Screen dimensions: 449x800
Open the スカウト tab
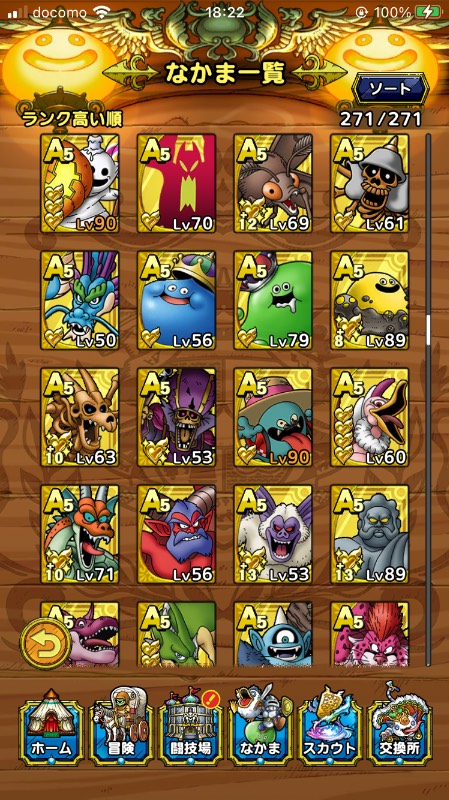tap(330, 727)
